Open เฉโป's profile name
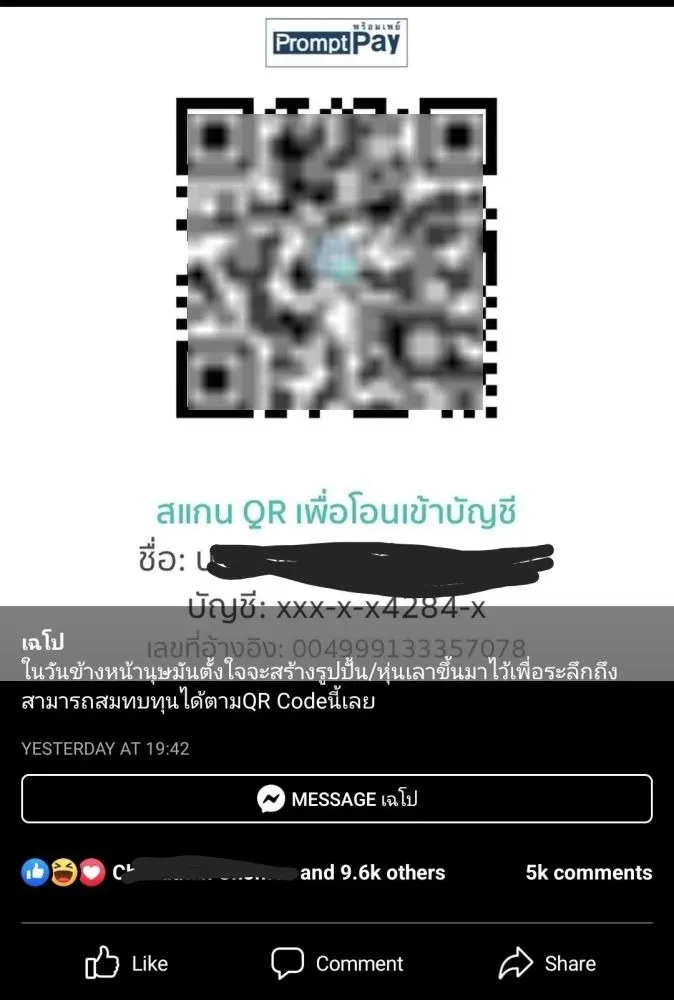674x1000 pixels. coord(42,642)
